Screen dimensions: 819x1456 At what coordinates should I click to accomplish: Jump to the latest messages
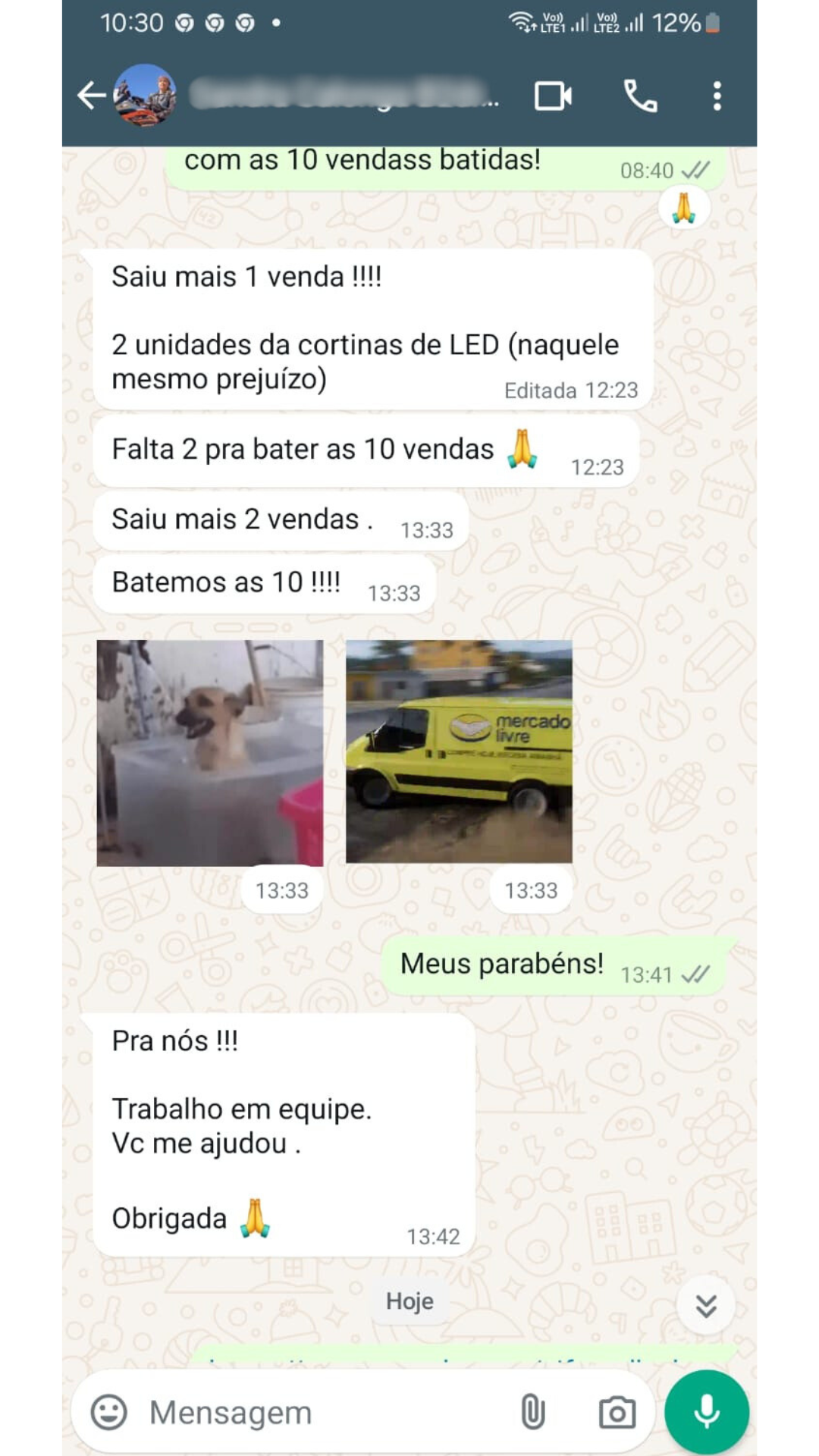pyautogui.click(x=706, y=1306)
